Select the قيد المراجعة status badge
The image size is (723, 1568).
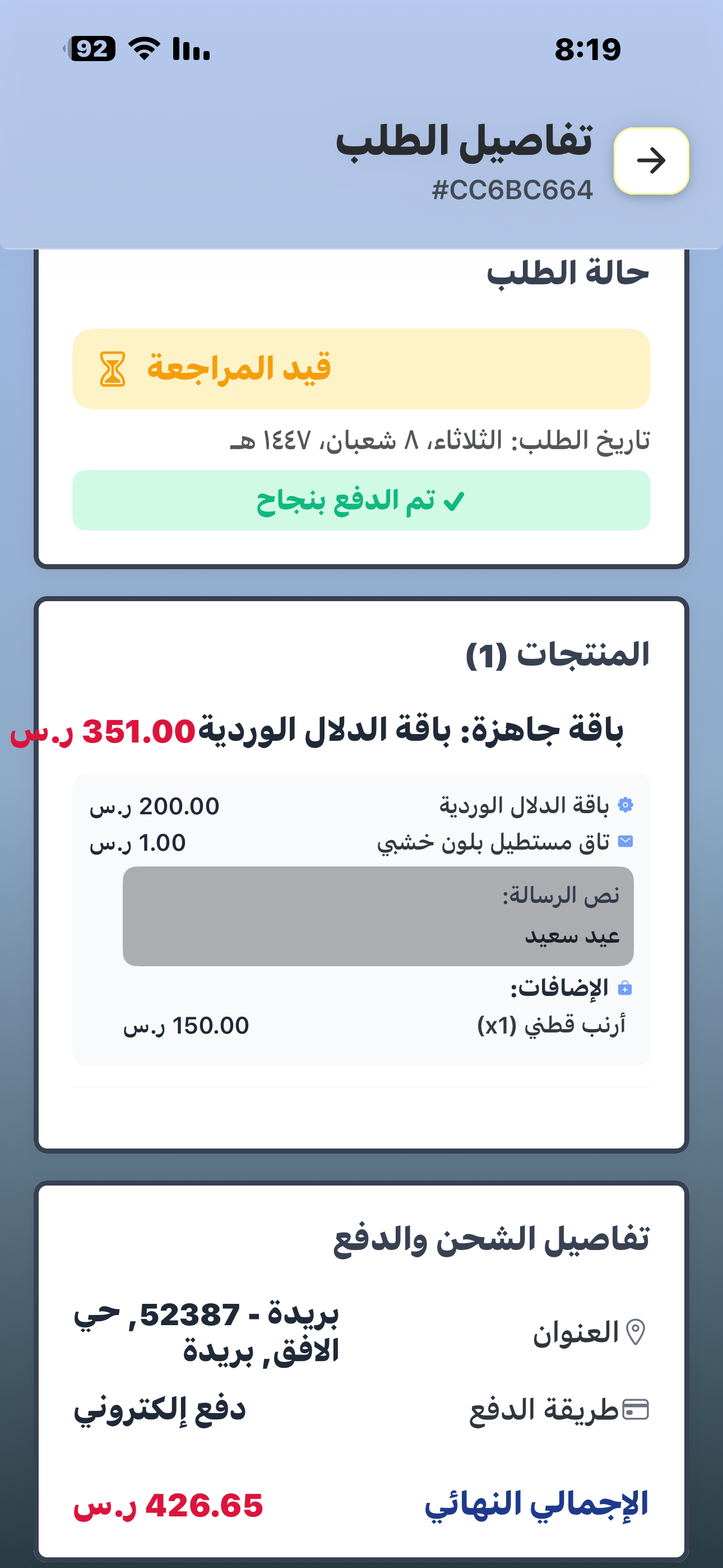click(x=361, y=368)
